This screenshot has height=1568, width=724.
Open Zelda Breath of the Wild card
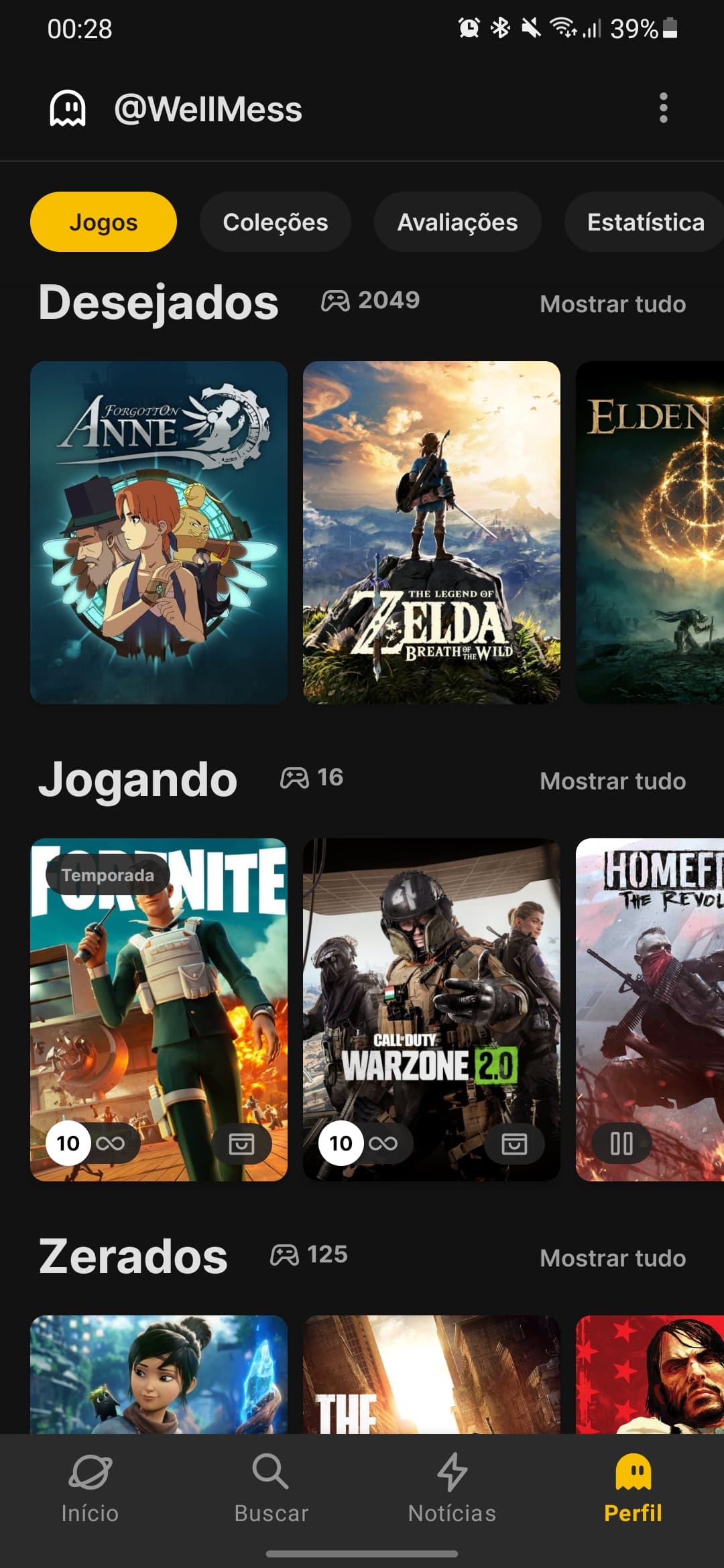click(431, 532)
